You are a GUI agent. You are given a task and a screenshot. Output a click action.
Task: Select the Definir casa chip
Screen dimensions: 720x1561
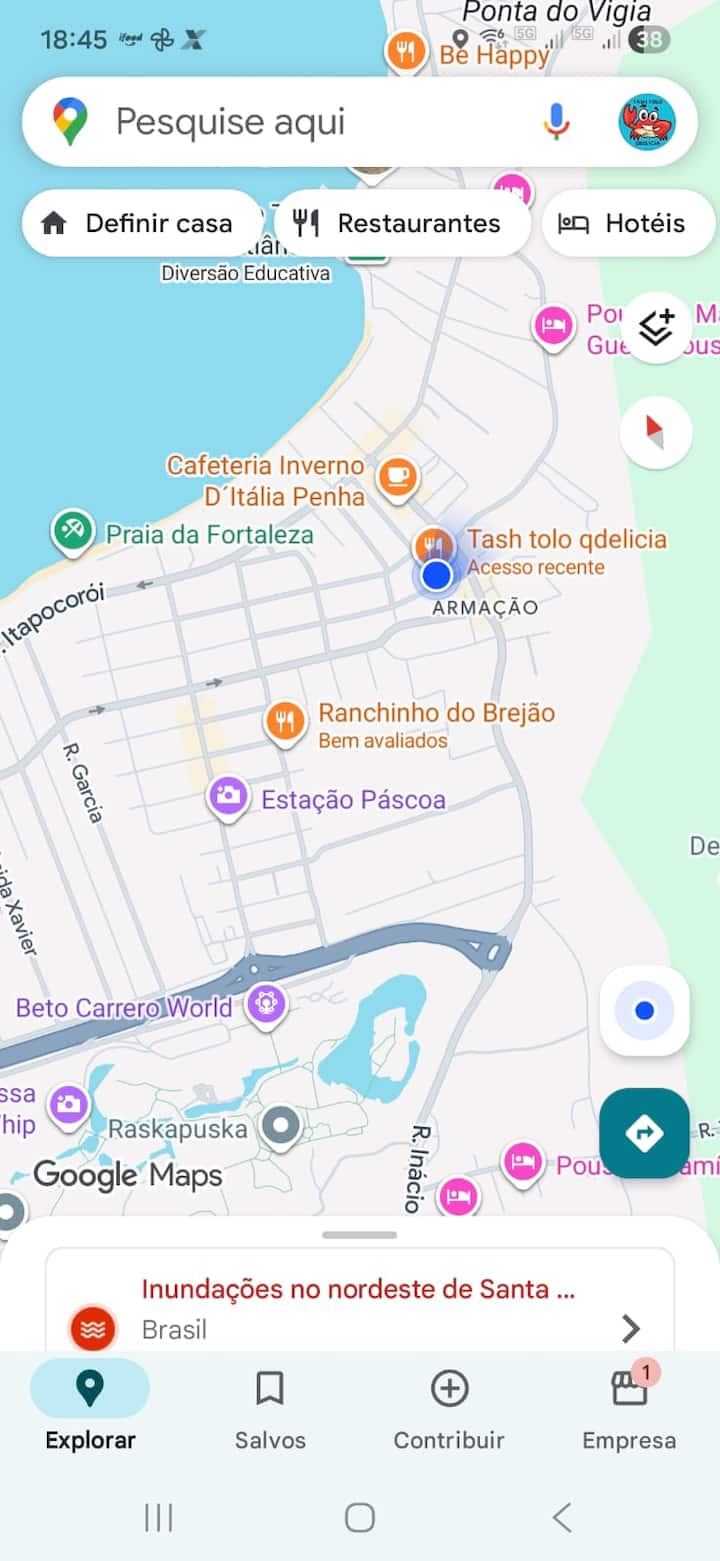tap(139, 223)
